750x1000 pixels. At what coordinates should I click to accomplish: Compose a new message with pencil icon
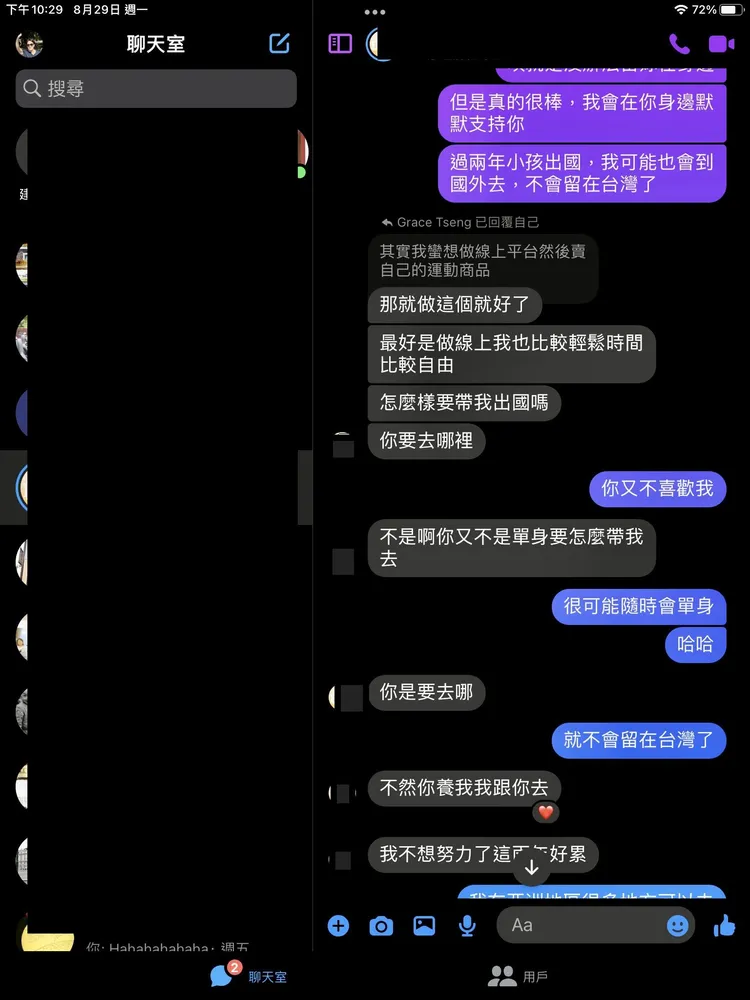click(279, 43)
